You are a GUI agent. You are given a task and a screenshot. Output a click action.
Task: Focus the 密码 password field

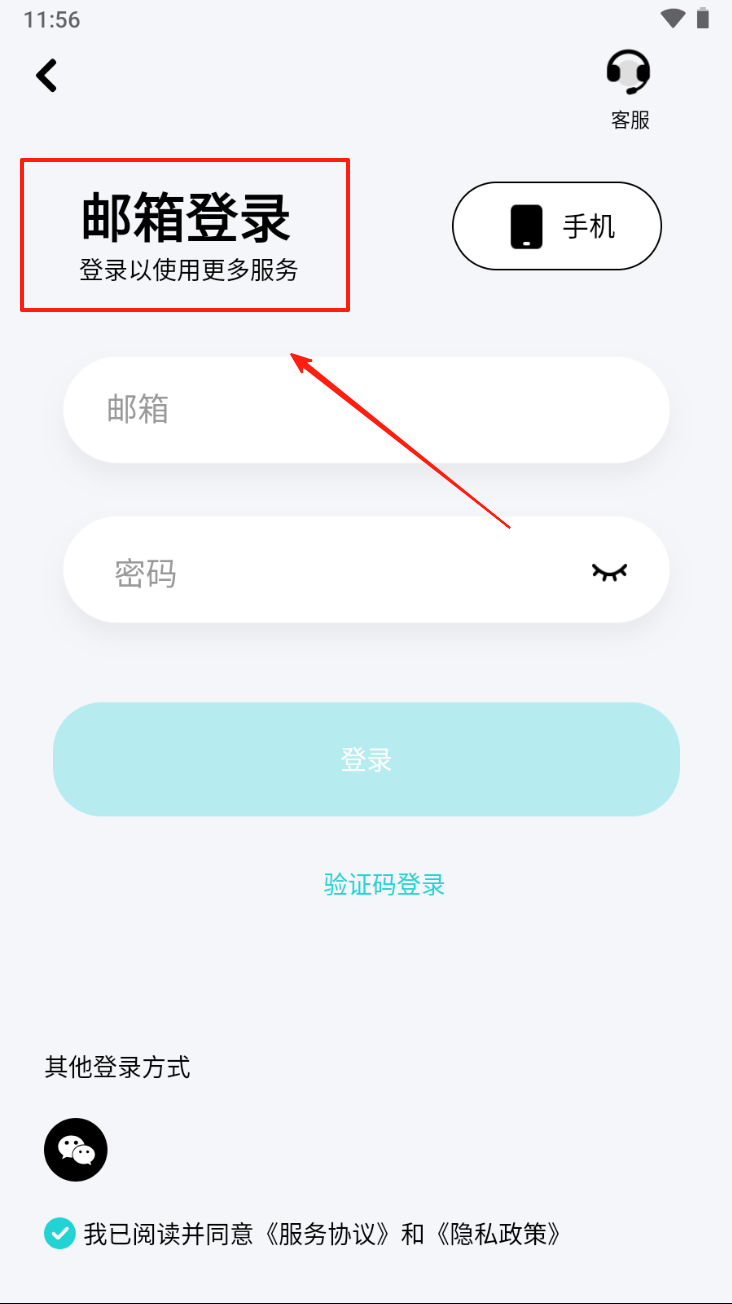pyautogui.click(x=366, y=570)
